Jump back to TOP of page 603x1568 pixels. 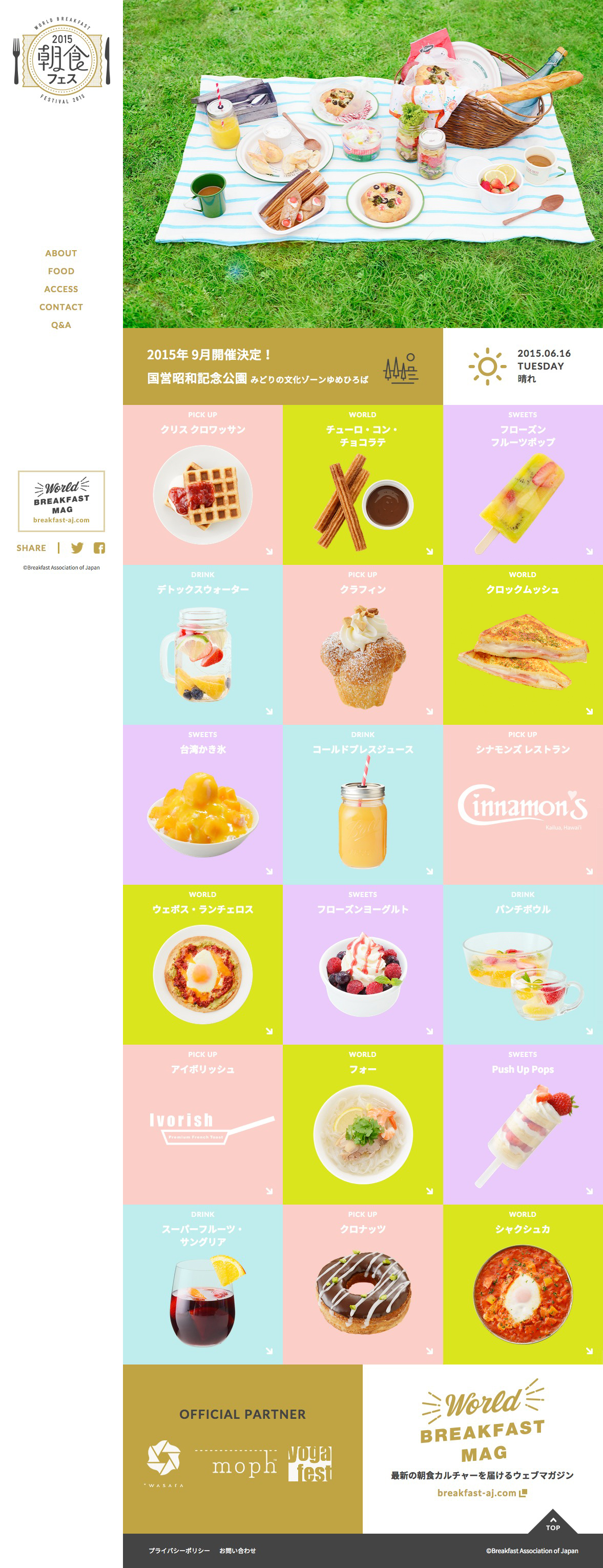(552, 1522)
